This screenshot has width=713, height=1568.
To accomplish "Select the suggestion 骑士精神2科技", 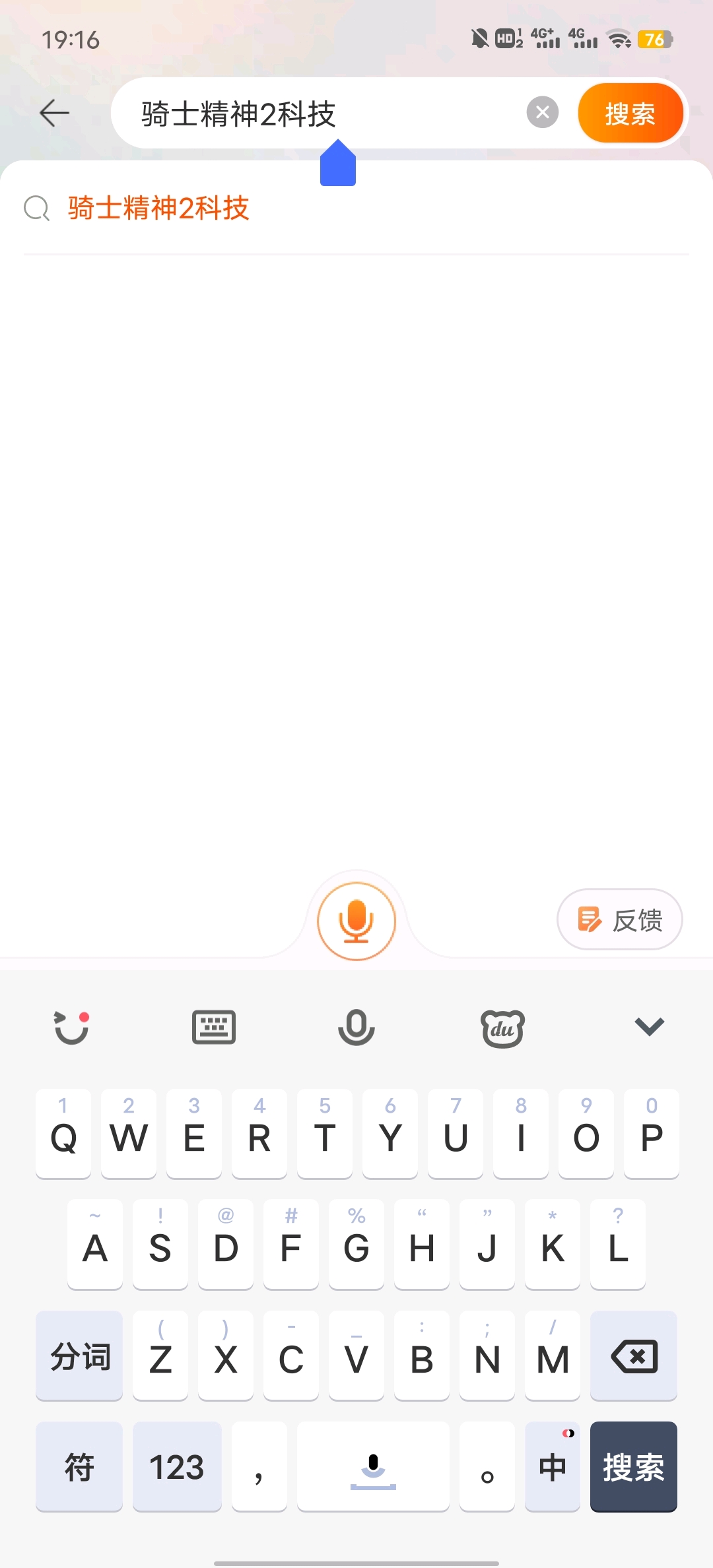I will [356, 208].
